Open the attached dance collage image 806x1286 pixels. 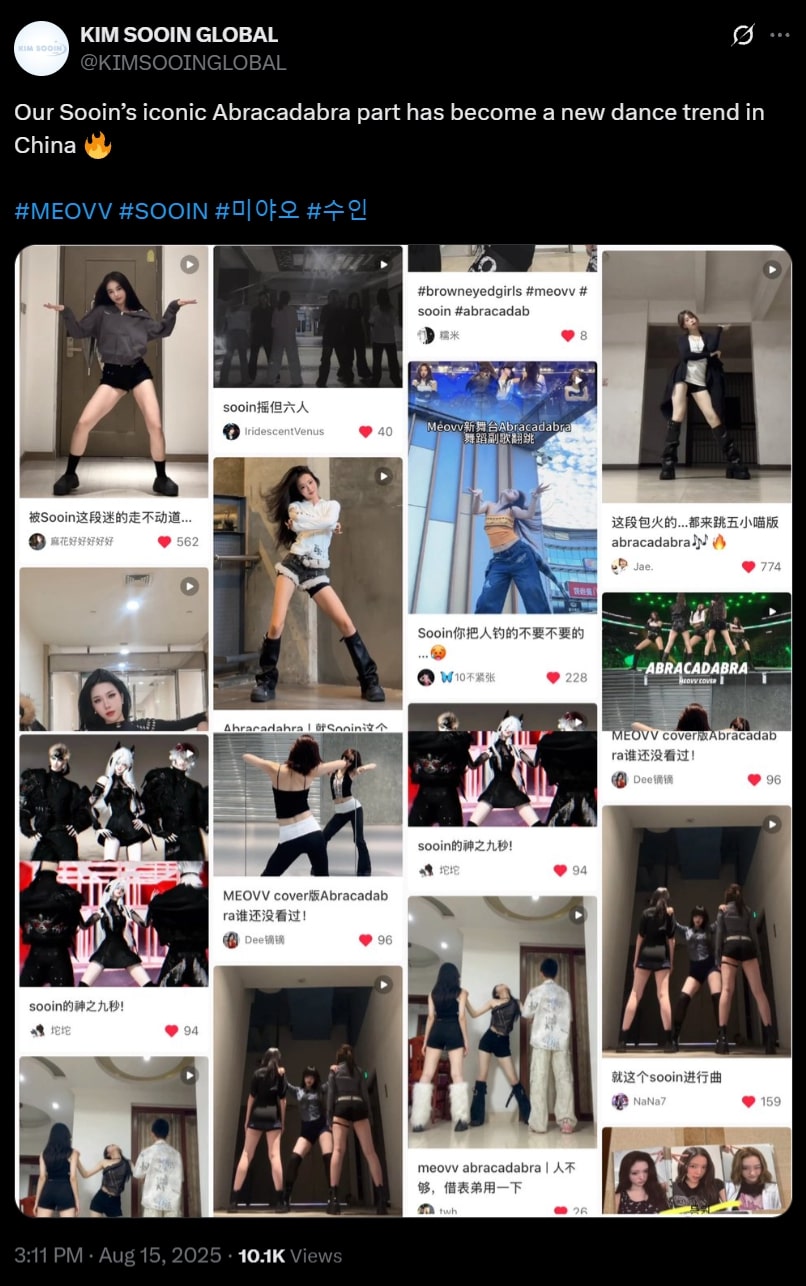(403, 730)
